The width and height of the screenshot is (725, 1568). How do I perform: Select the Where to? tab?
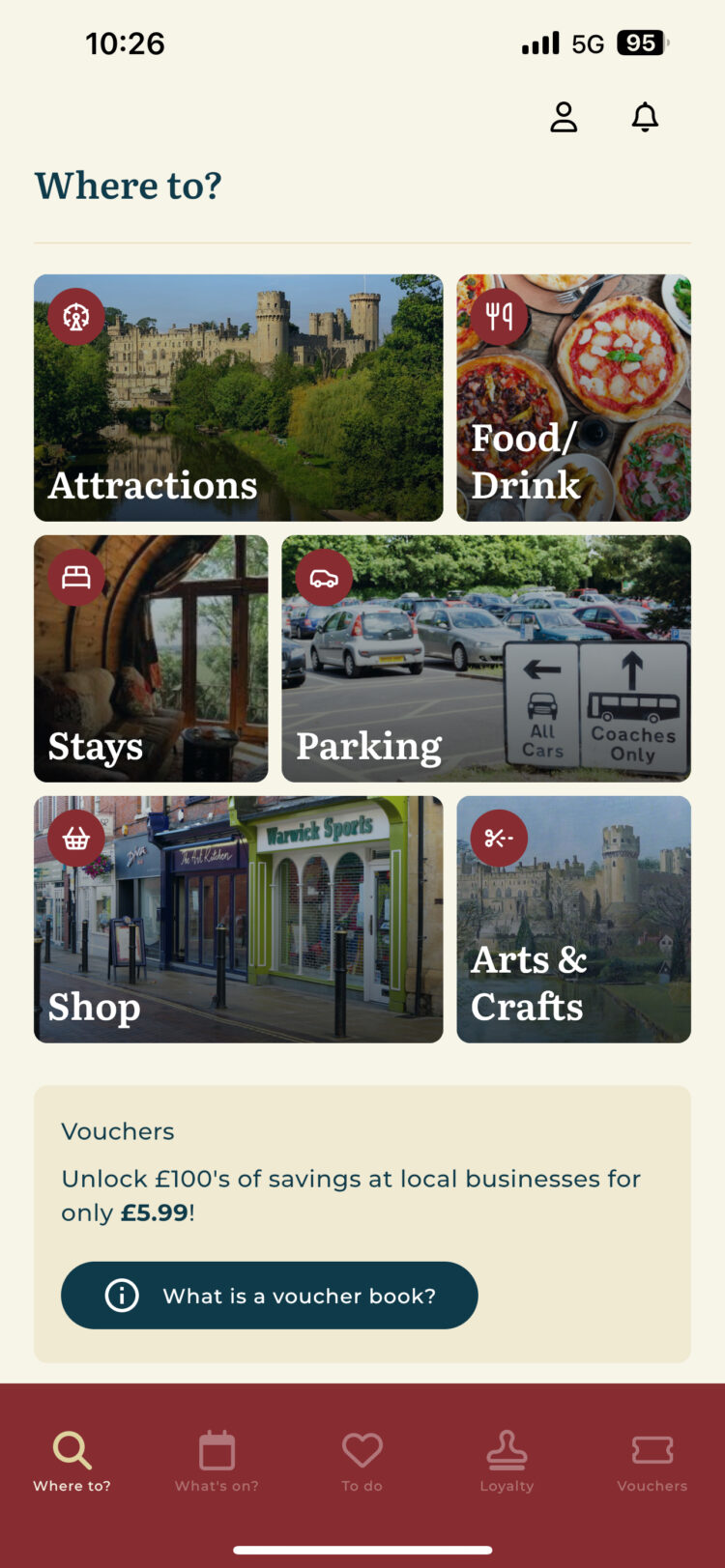point(72,1462)
